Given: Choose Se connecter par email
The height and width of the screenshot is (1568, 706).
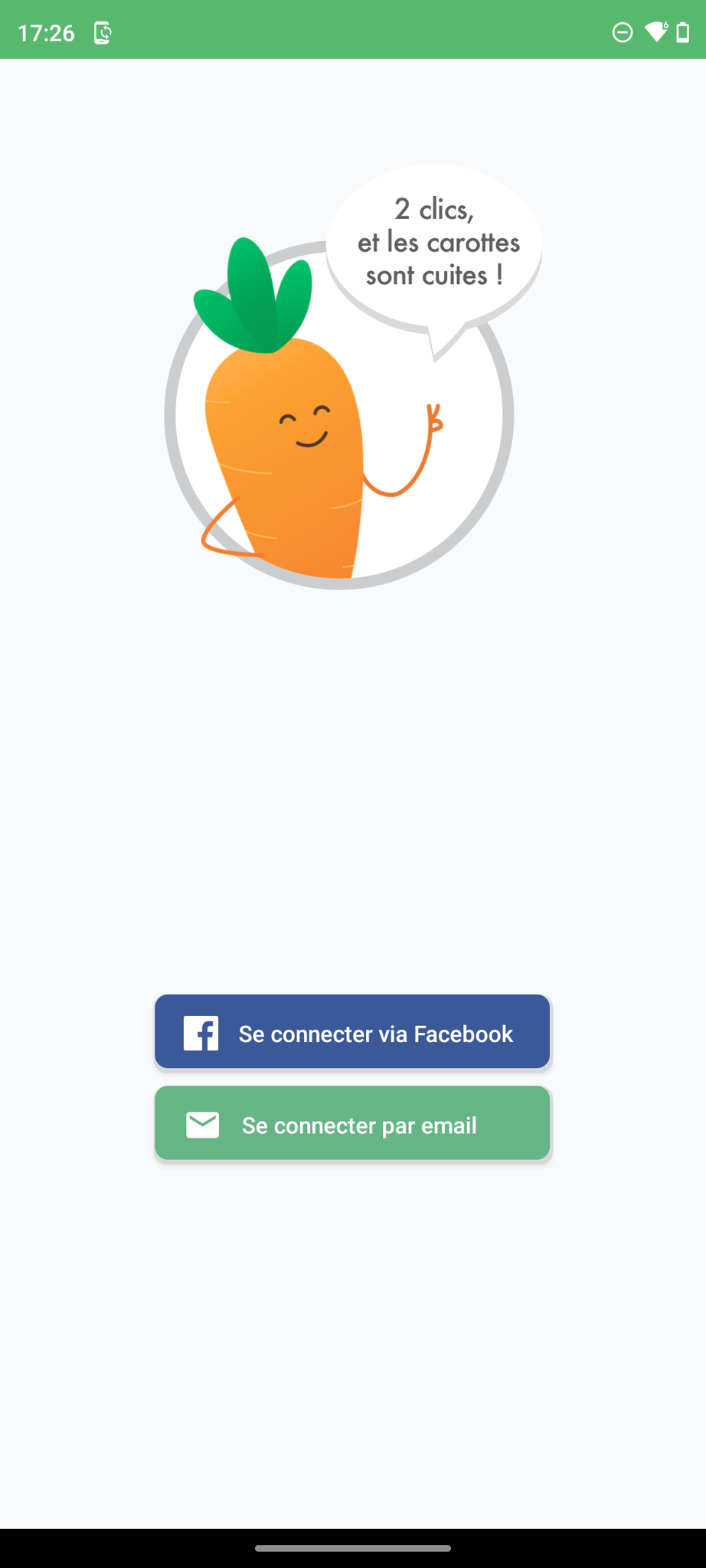Looking at the screenshot, I should click(x=352, y=1123).
